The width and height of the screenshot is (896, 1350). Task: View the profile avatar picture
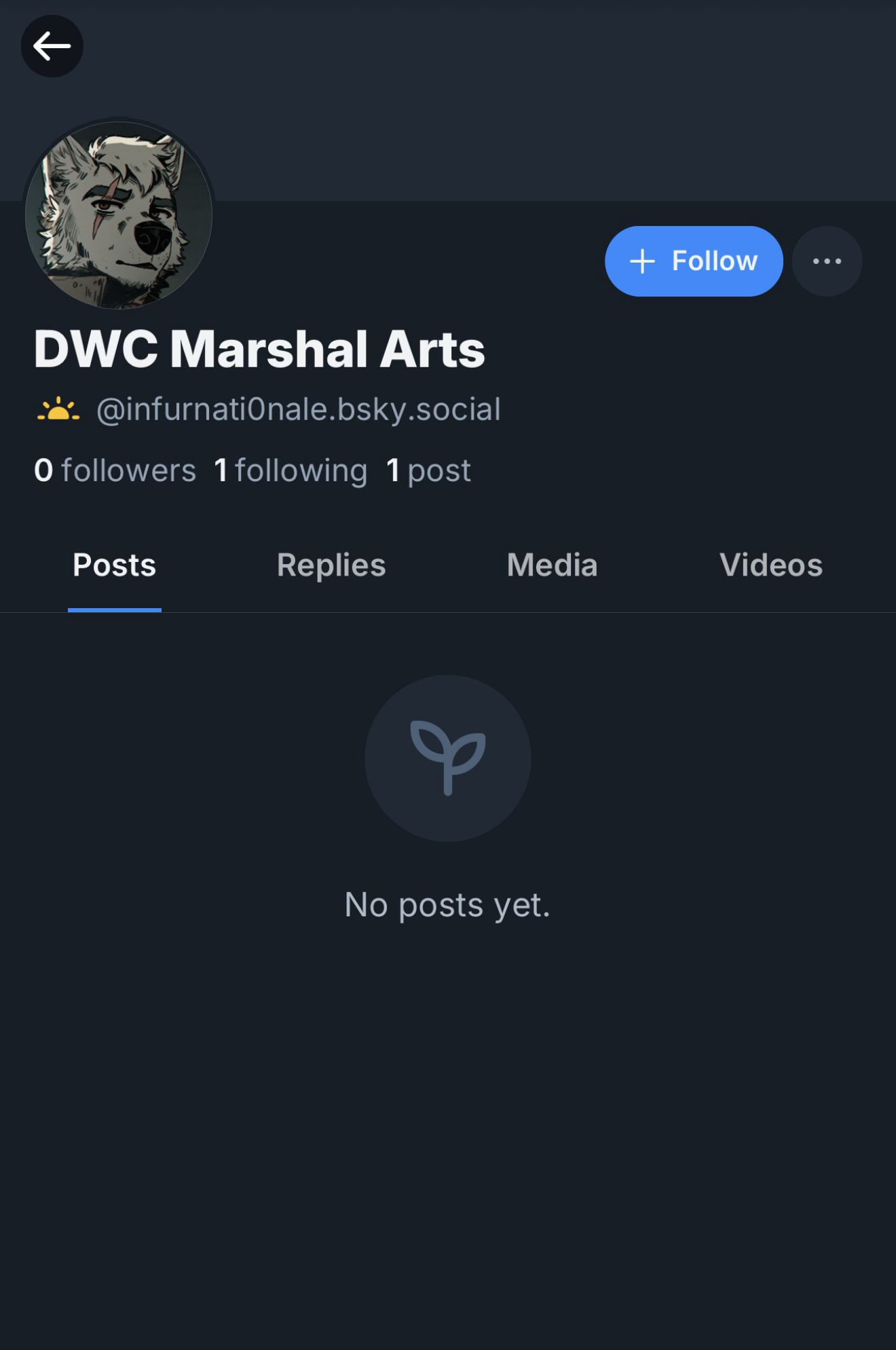coord(119,214)
